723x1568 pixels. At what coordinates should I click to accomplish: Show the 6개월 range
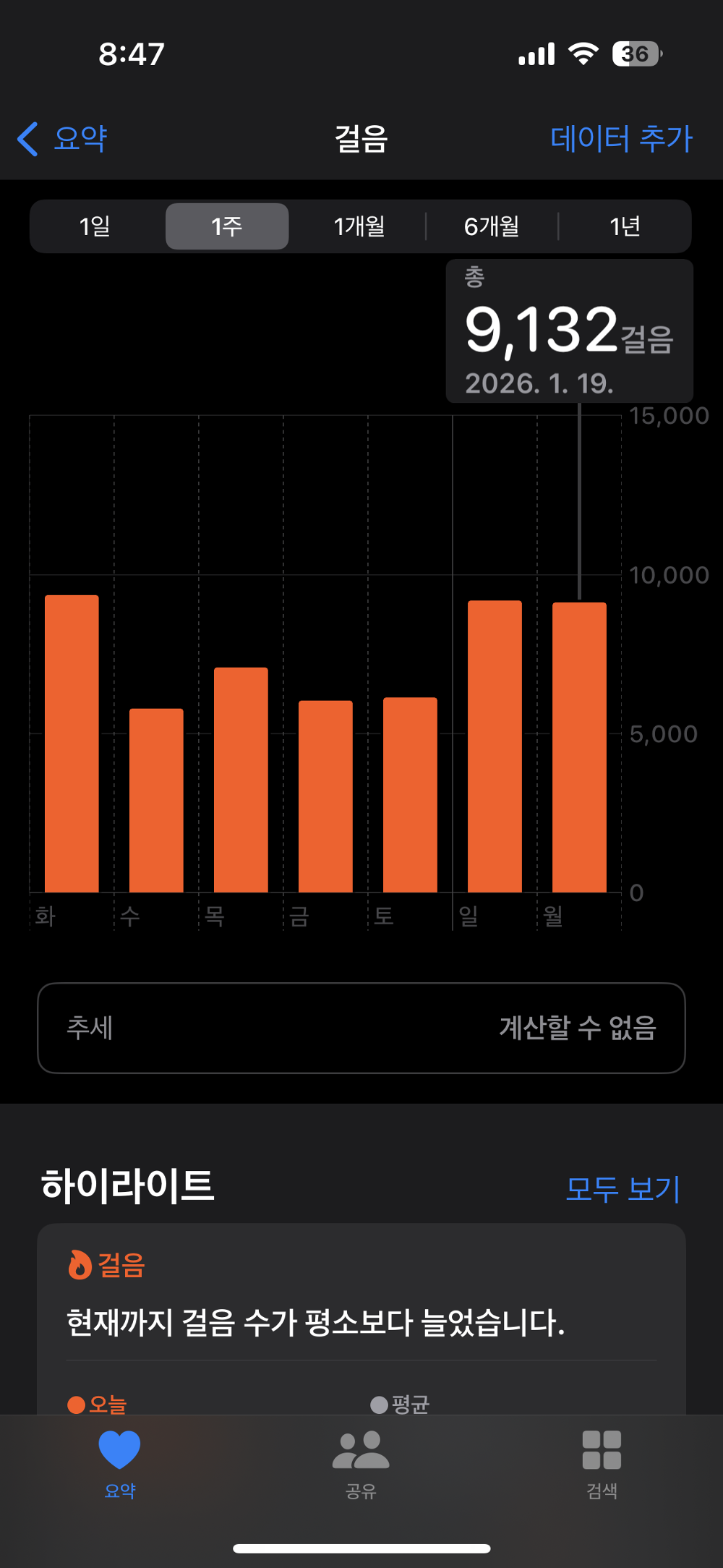tap(492, 226)
